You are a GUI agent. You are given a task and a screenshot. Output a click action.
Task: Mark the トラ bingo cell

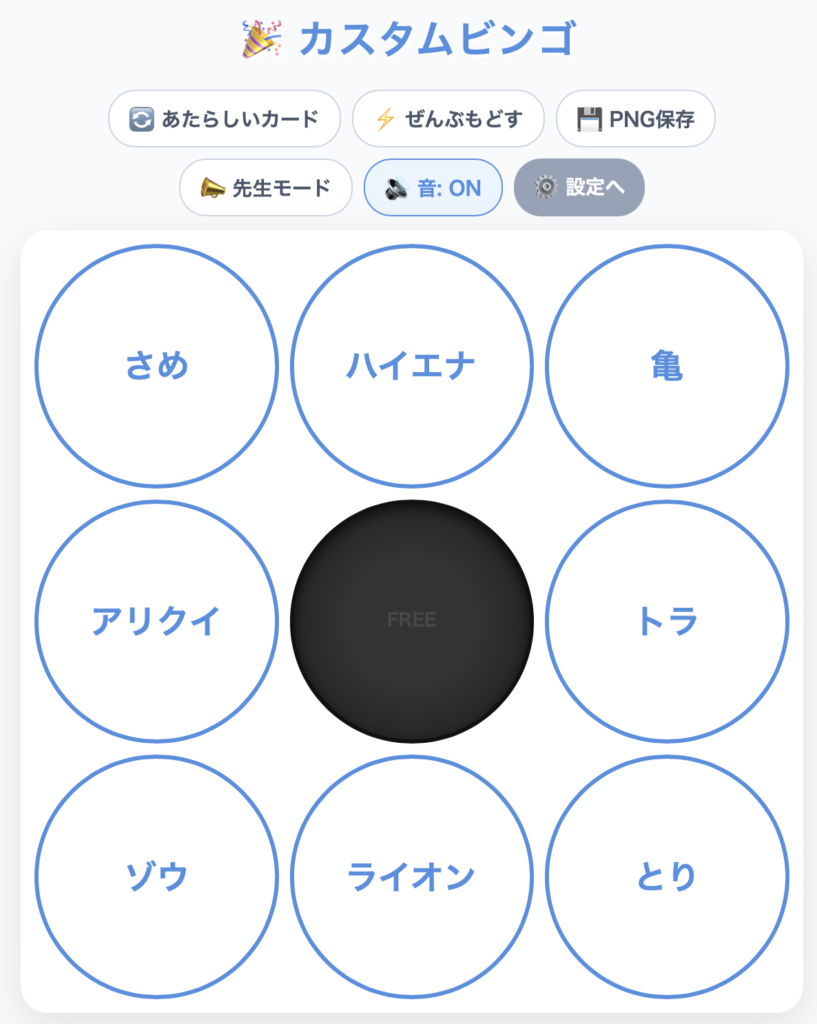667,621
